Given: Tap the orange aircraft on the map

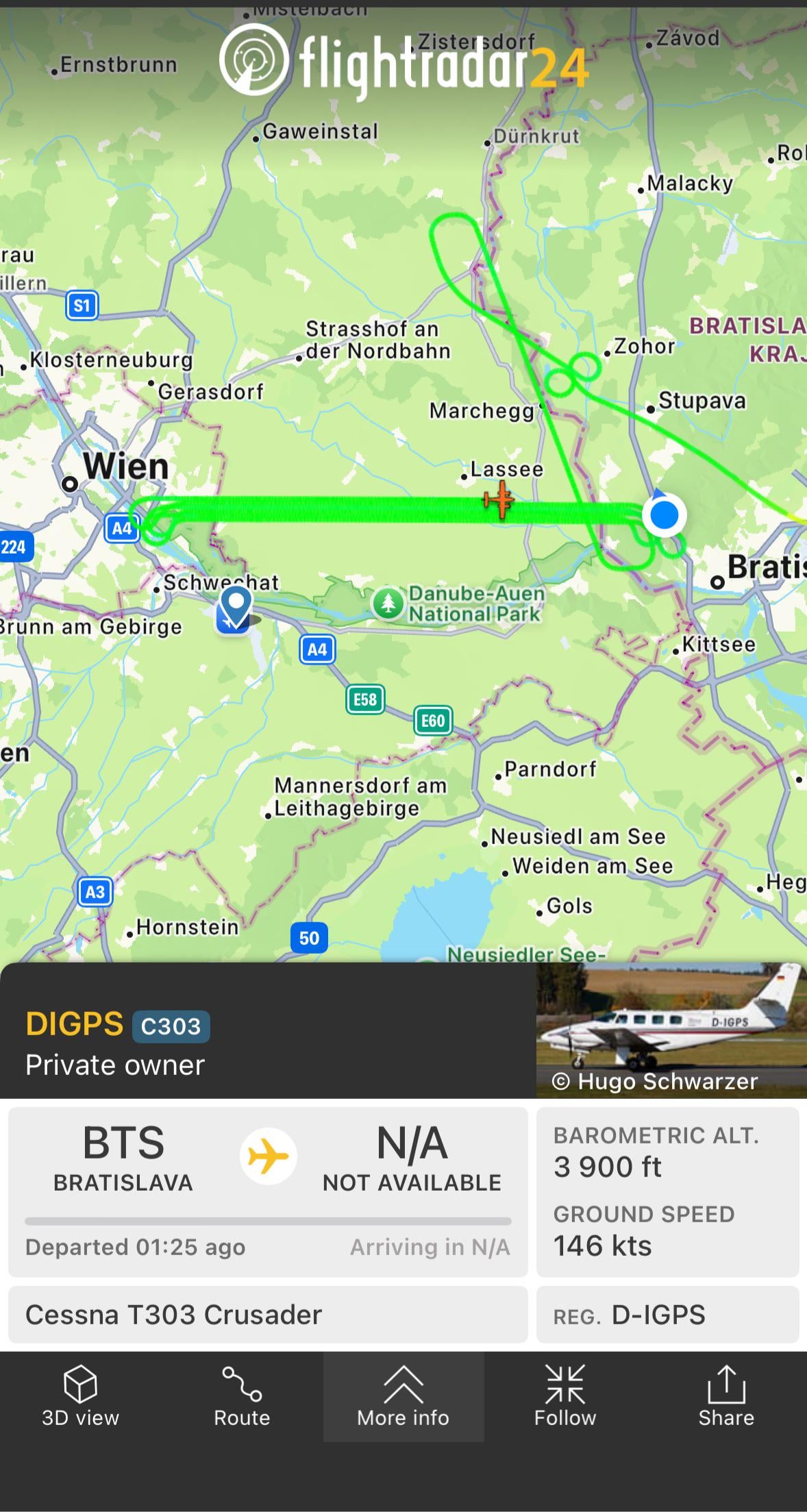Looking at the screenshot, I should click(x=499, y=499).
